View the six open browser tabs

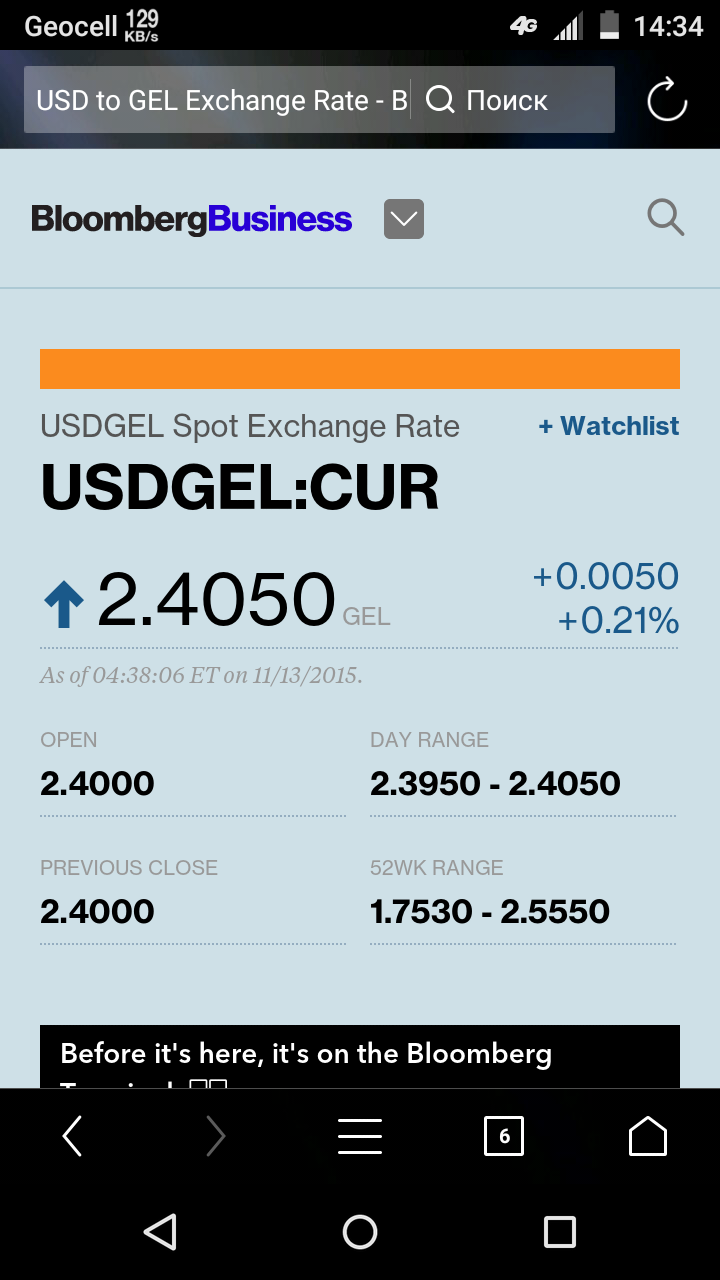[504, 1137]
